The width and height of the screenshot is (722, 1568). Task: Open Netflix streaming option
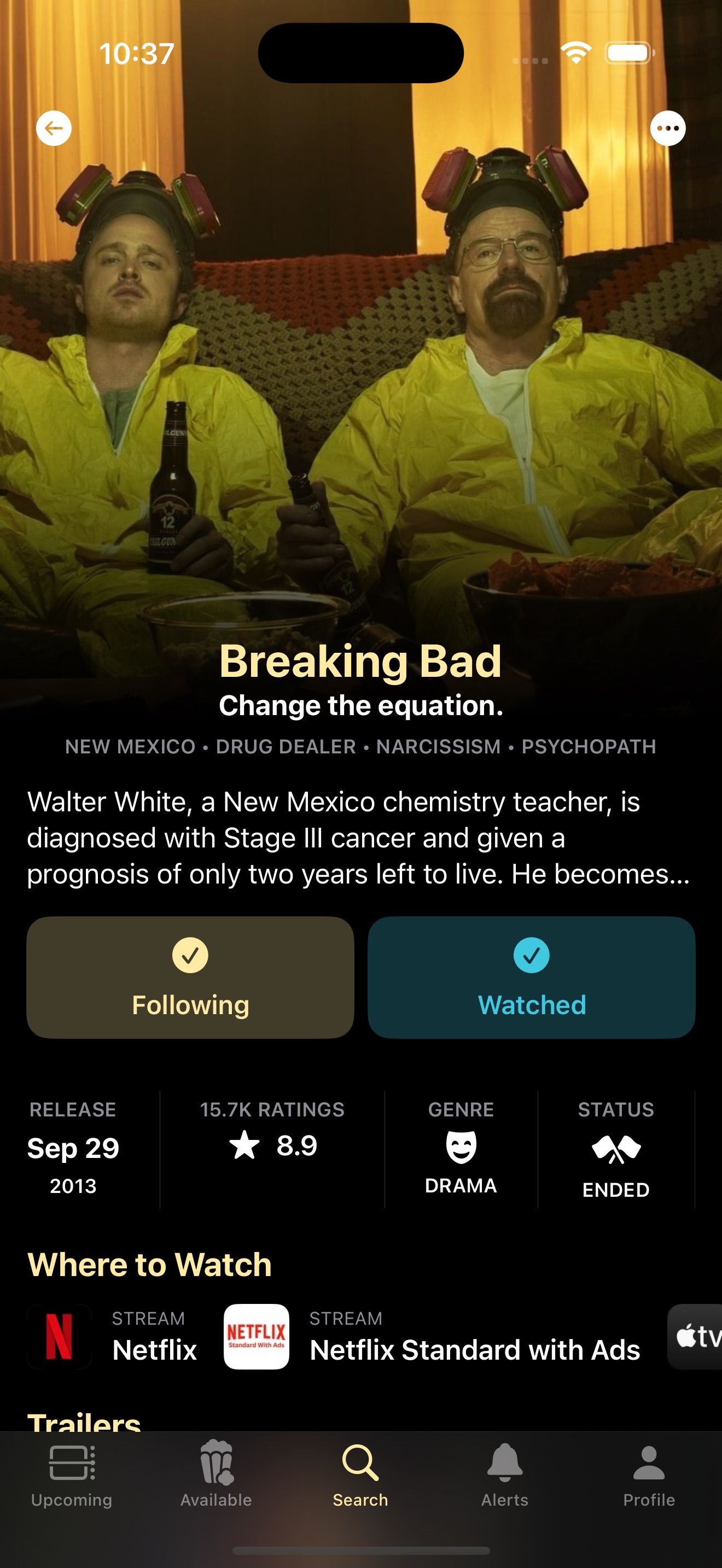(x=113, y=1337)
